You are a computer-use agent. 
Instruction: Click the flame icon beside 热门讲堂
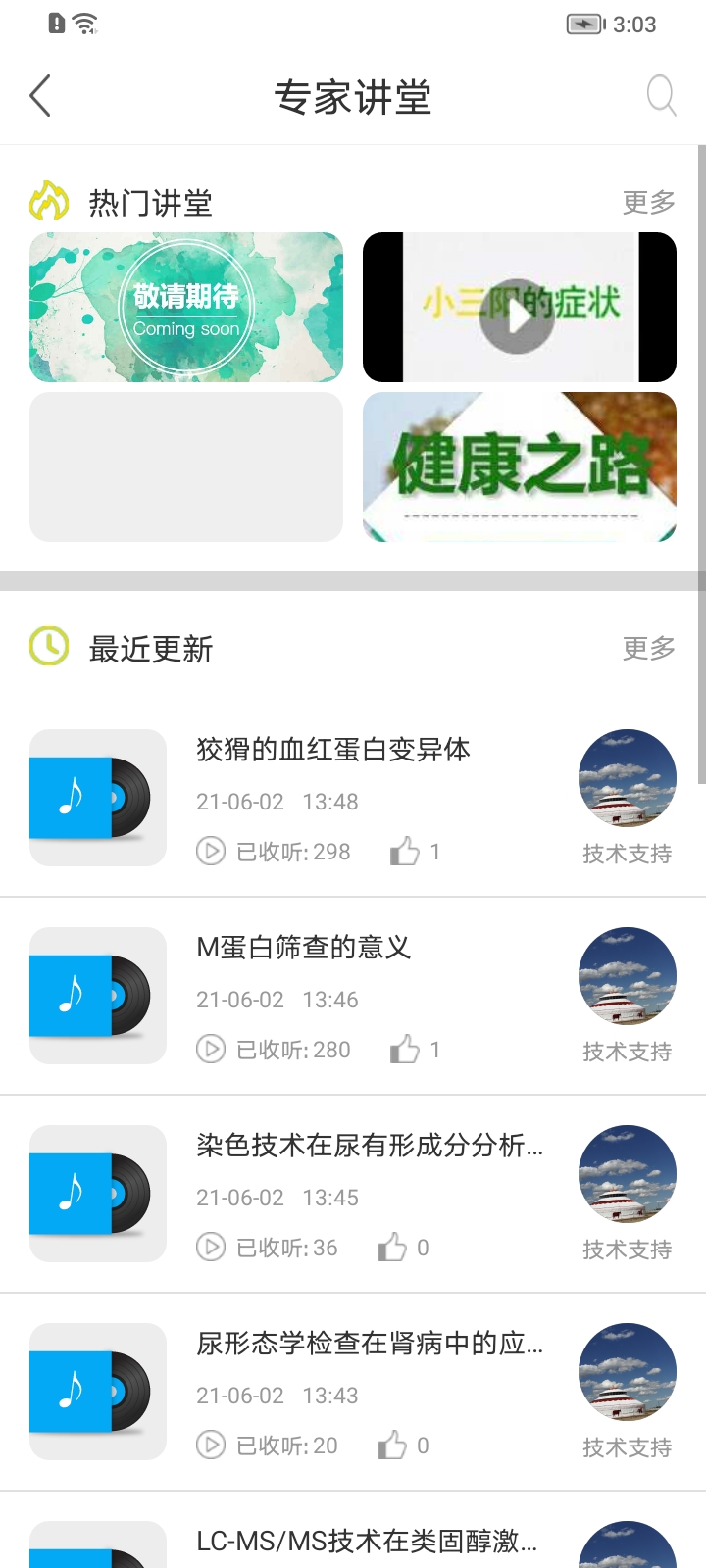(48, 201)
